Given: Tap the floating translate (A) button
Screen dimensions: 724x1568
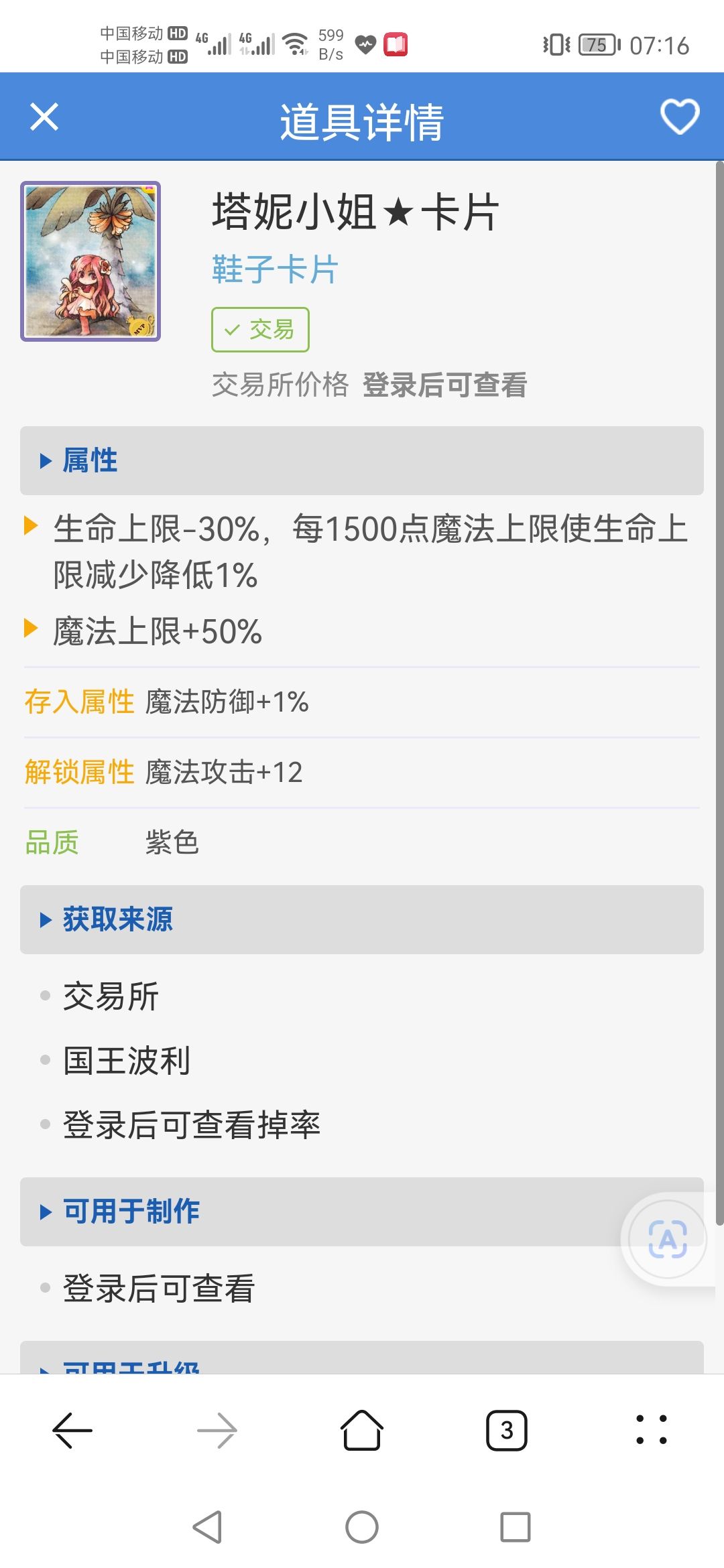Looking at the screenshot, I should 664,1239.
